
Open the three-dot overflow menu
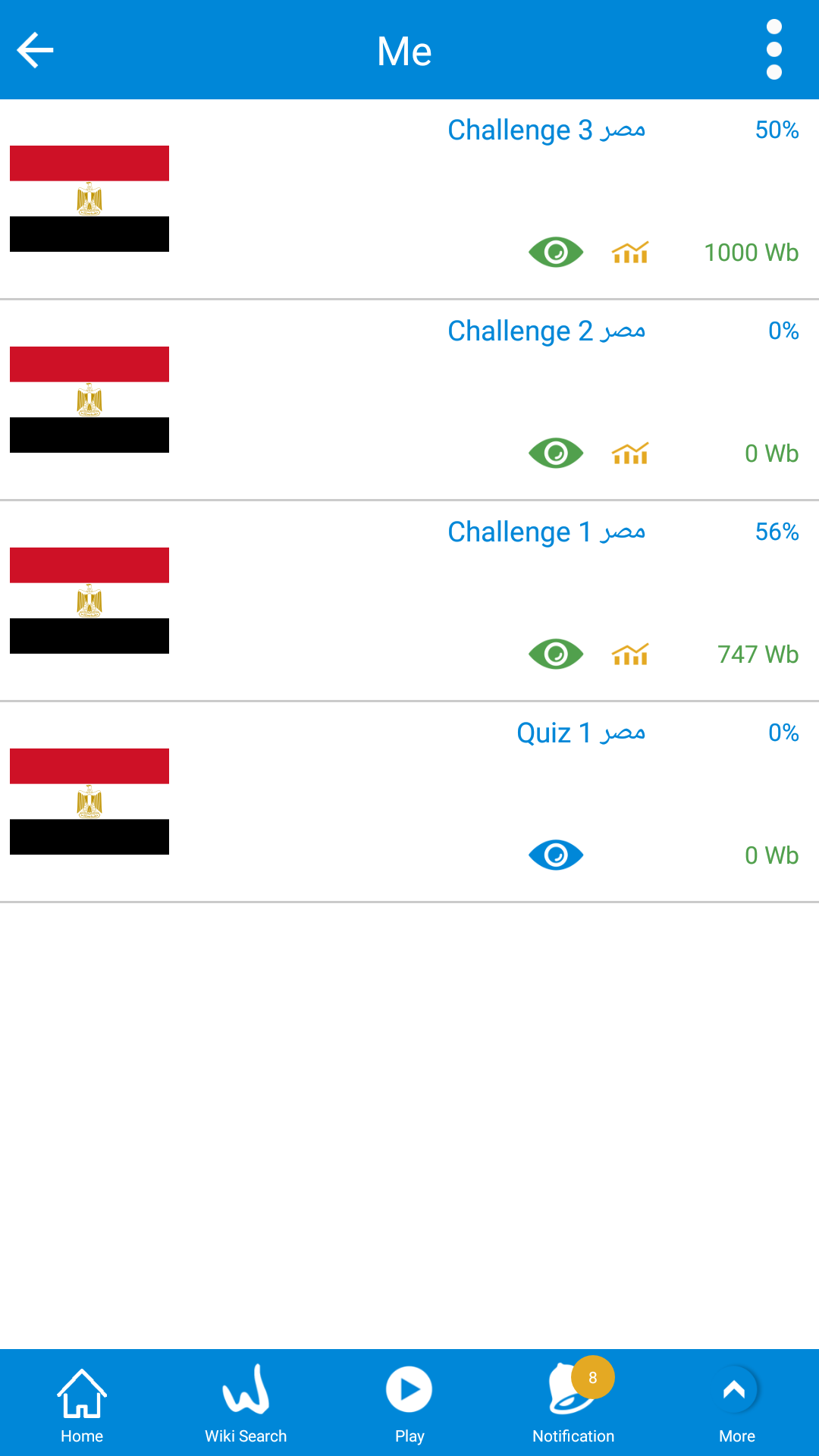tap(773, 50)
